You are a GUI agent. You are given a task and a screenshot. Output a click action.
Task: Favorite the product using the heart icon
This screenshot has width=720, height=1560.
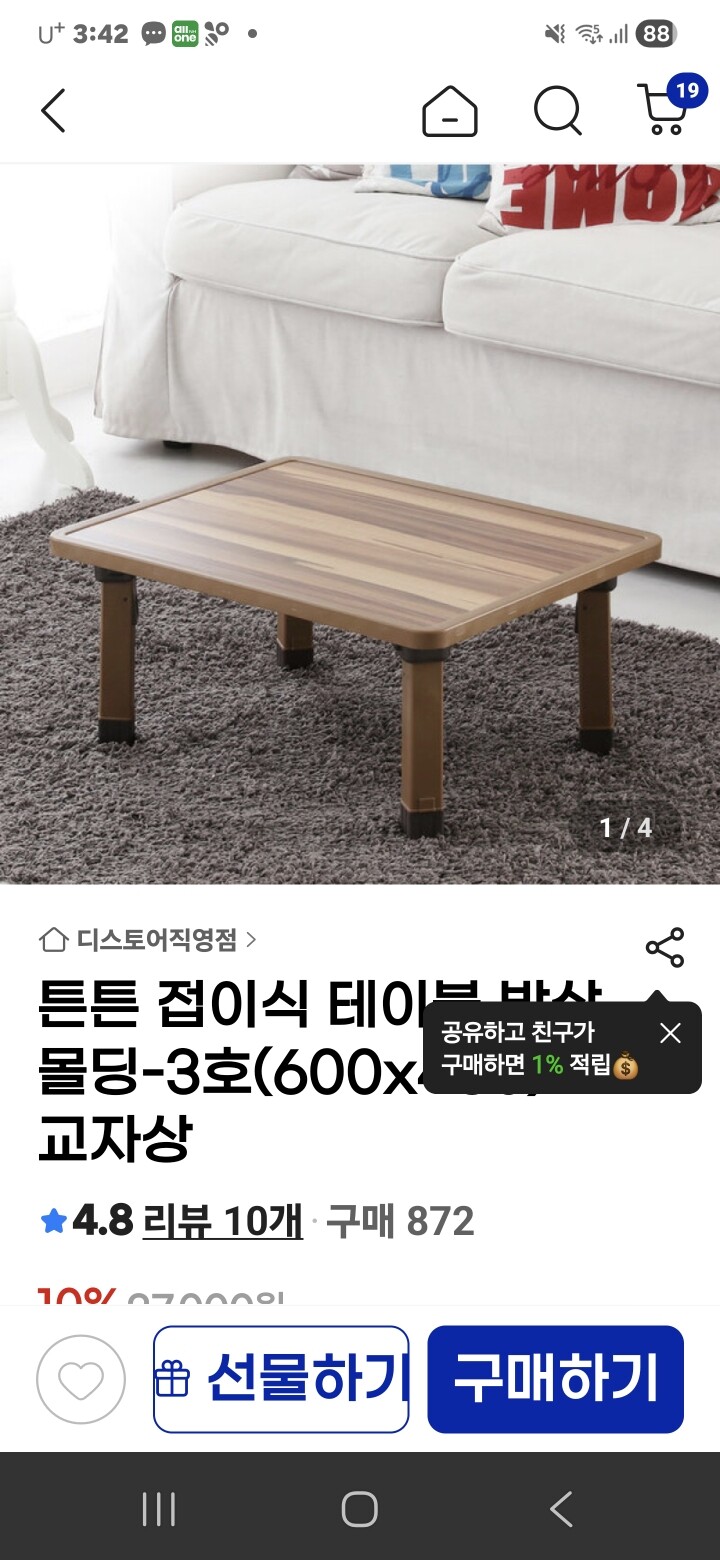pos(80,1379)
